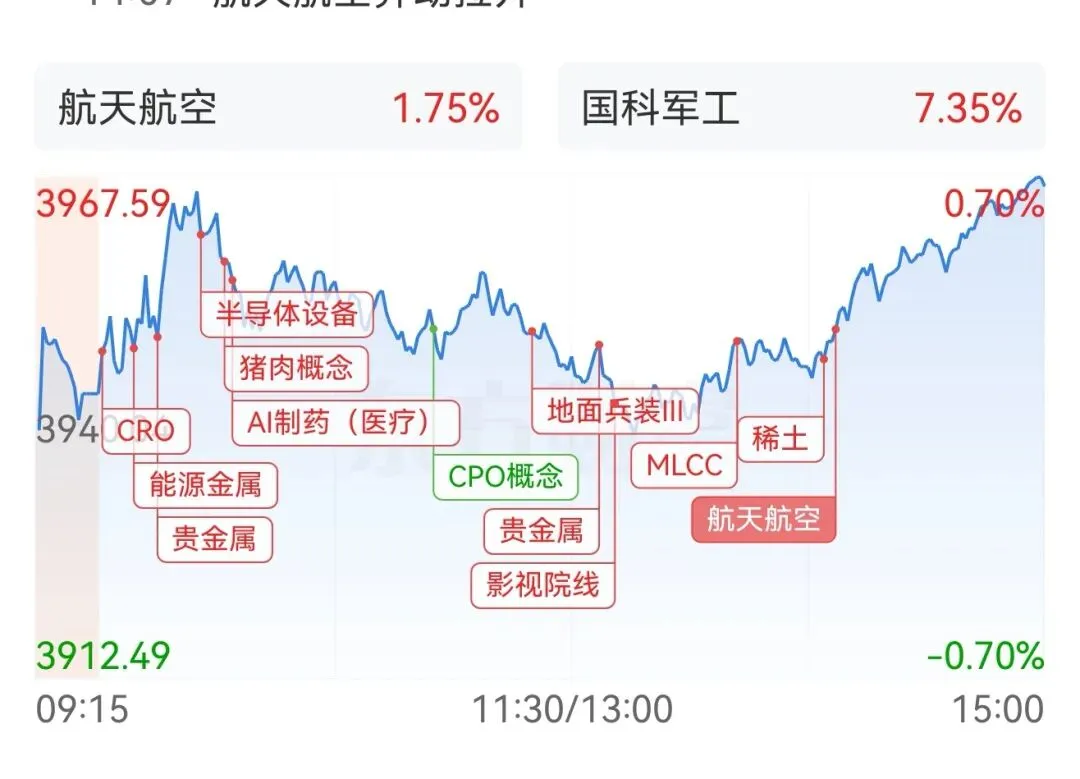
Task: Tap the highlighted 航天航空 chart tag
Action: click(x=763, y=519)
